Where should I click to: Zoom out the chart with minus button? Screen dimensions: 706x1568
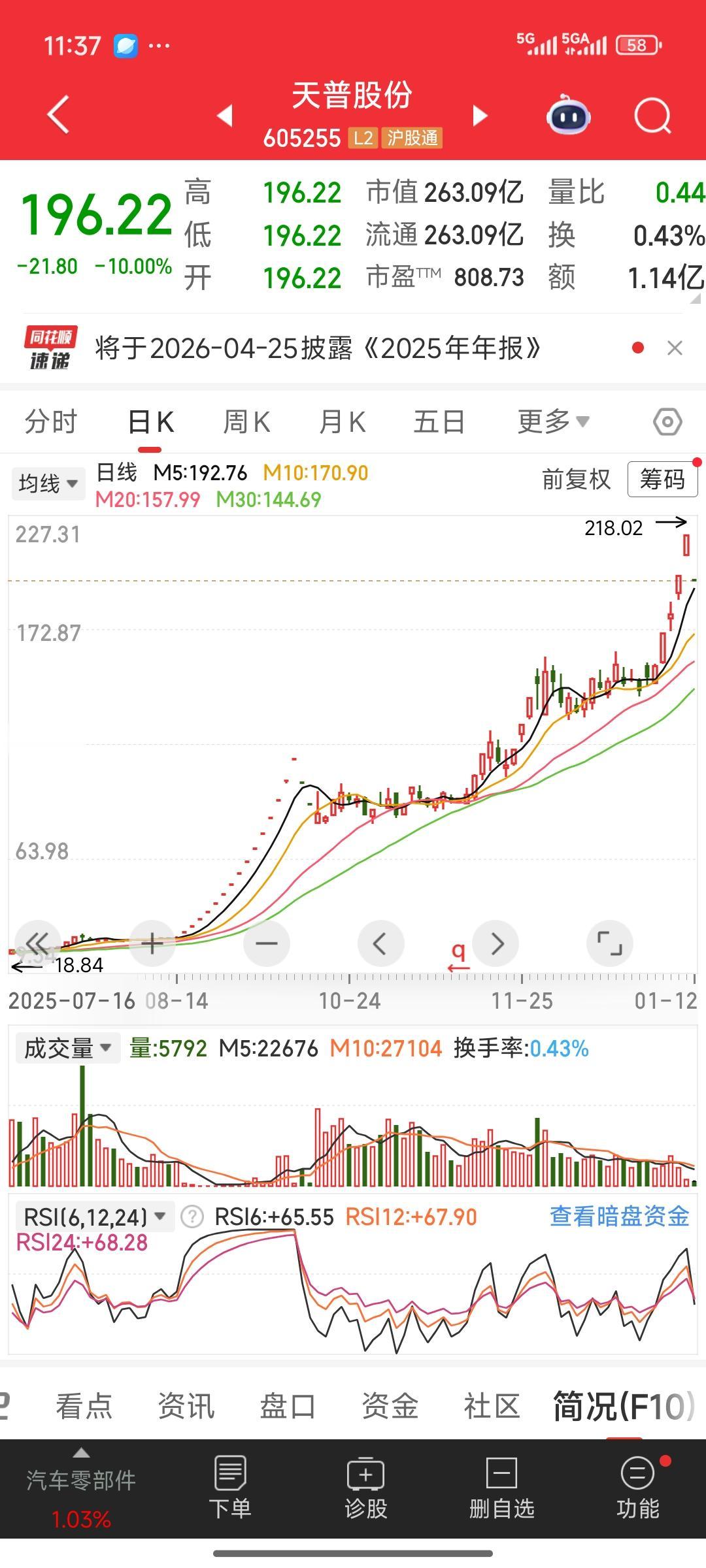click(x=267, y=943)
